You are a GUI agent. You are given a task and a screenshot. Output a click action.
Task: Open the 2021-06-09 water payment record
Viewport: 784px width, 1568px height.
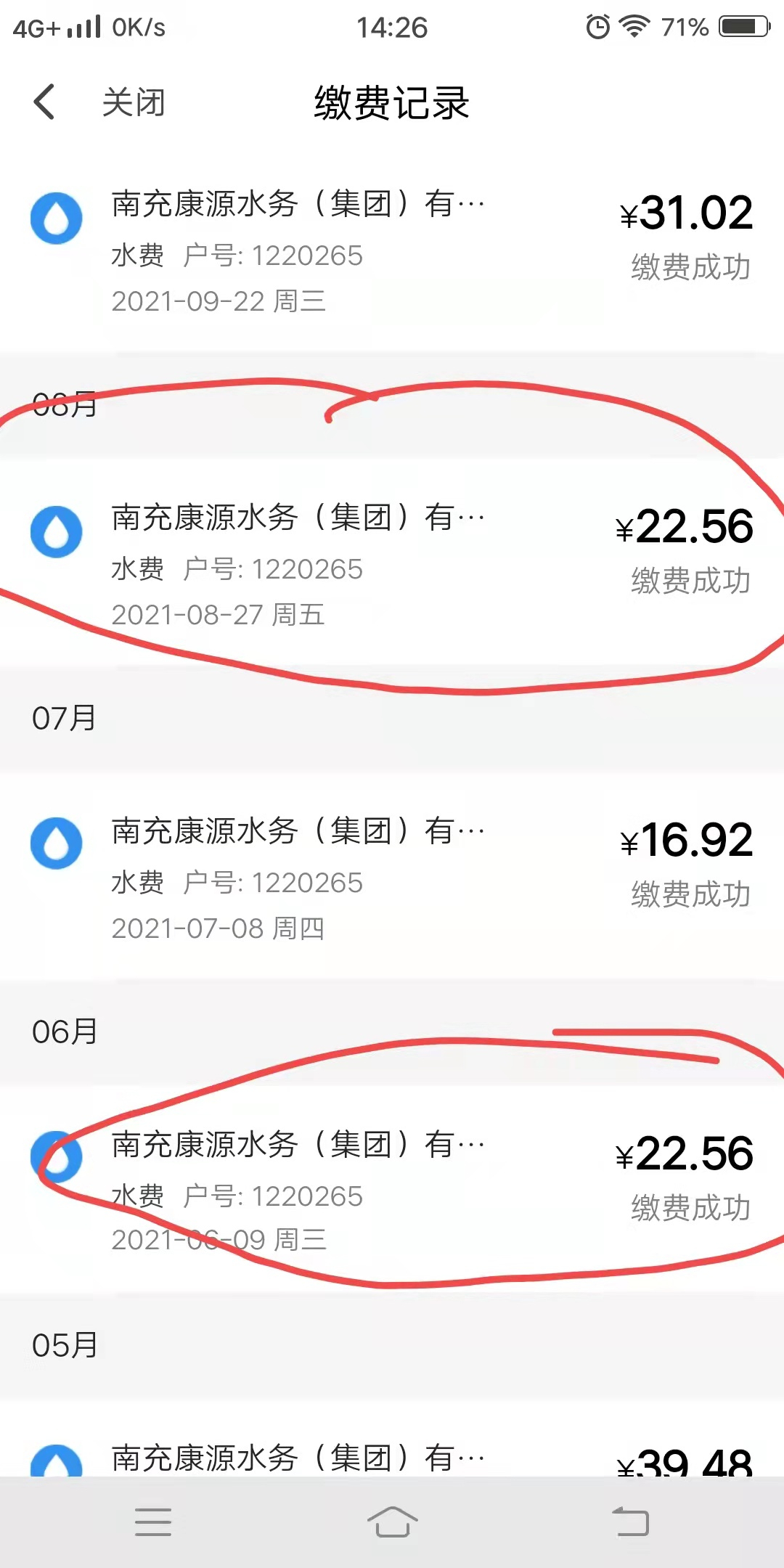pos(392,1191)
